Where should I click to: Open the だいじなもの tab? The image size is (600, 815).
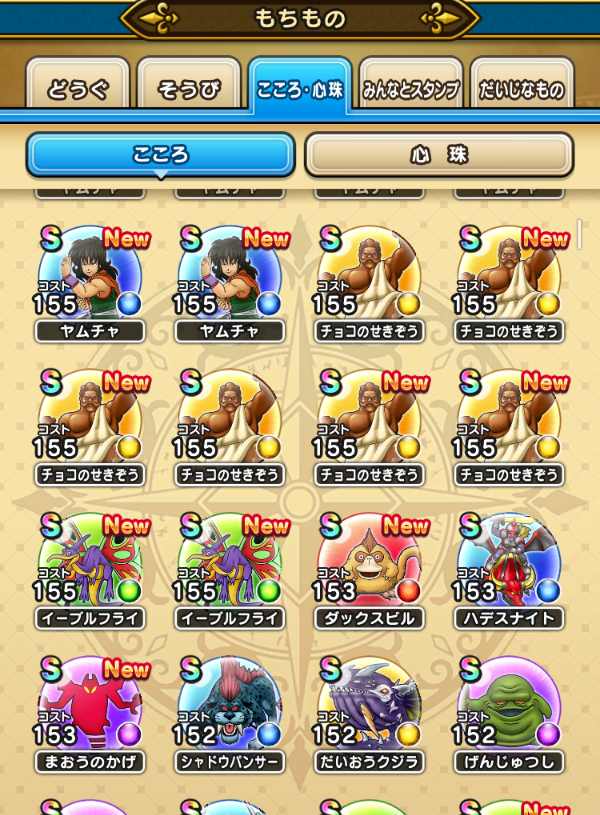[x=521, y=87]
